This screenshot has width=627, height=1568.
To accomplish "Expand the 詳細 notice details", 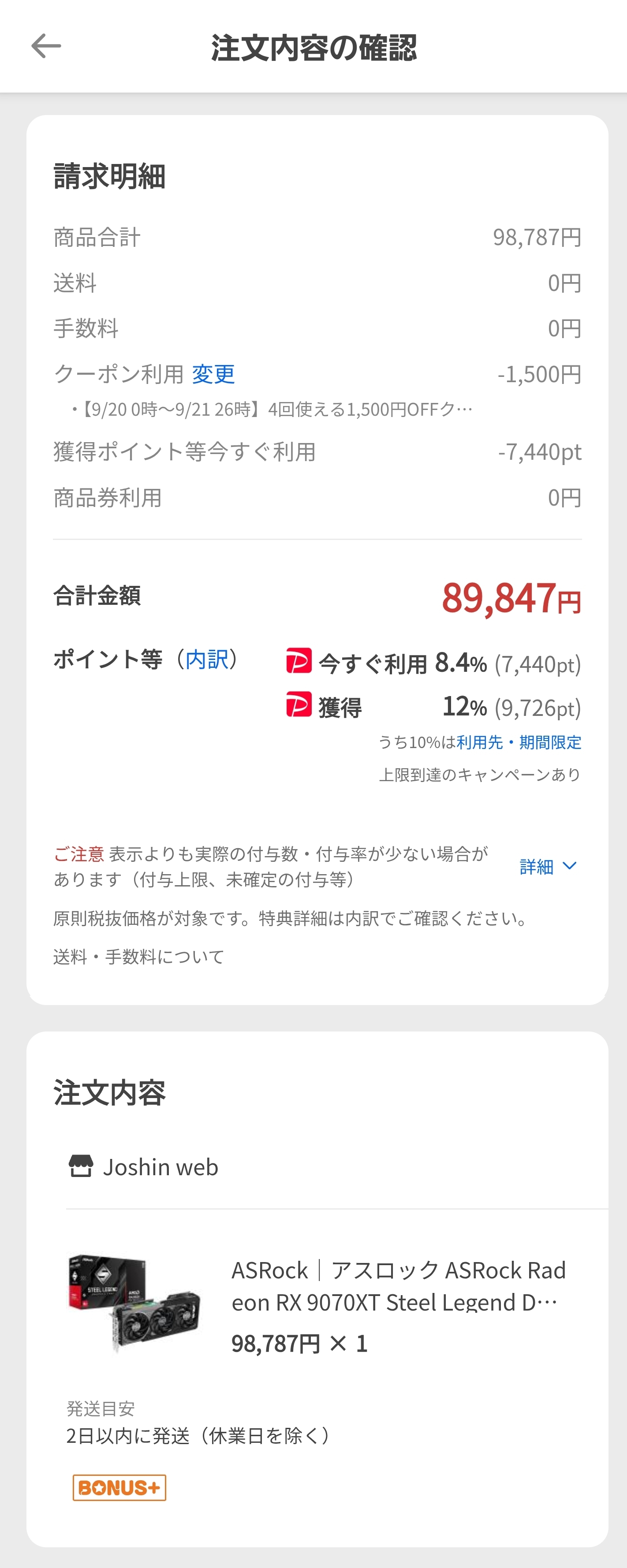I will tap(547, 866).
